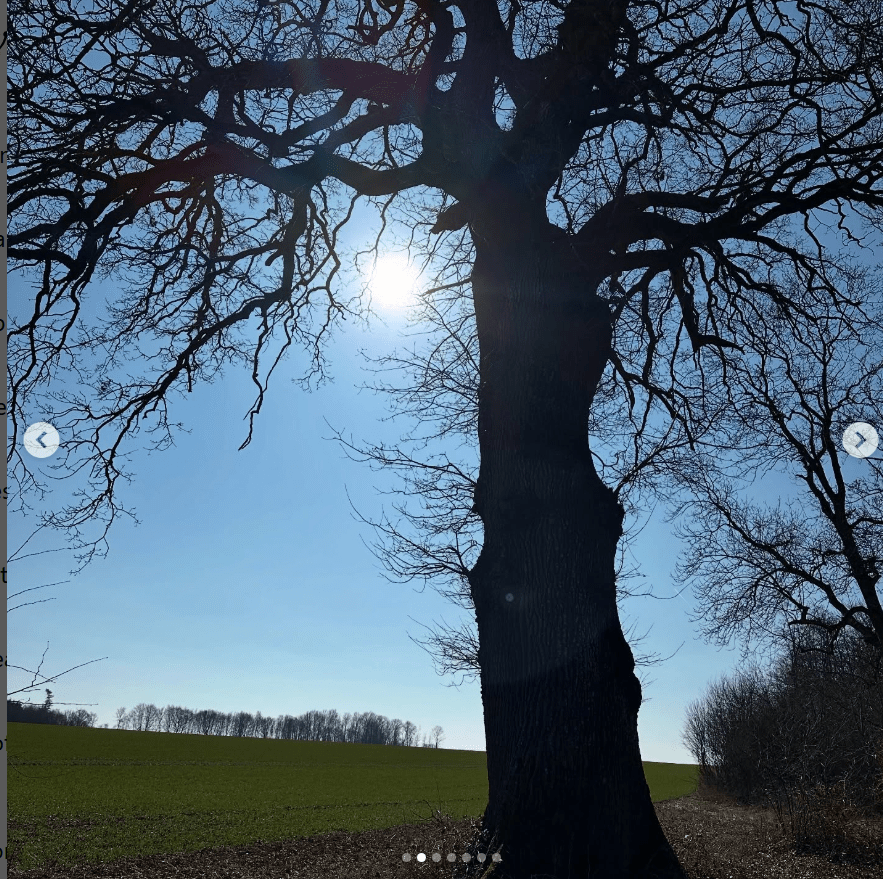The image size is (883, 879).
Task: Go to the next photo in the carousel
Action: tap(859, 440)
